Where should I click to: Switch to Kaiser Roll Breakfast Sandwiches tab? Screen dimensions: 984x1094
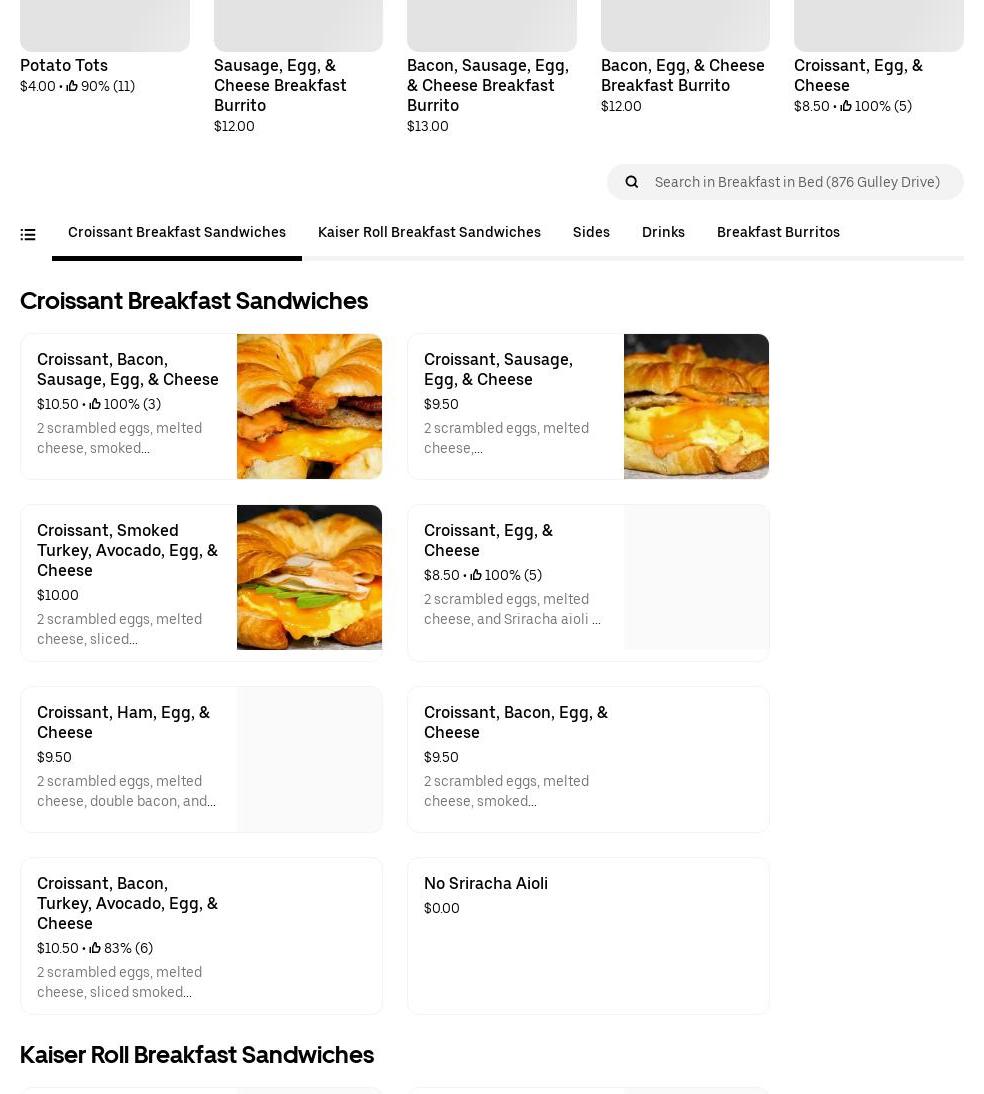pyautogui.click(x=429, y=232)
